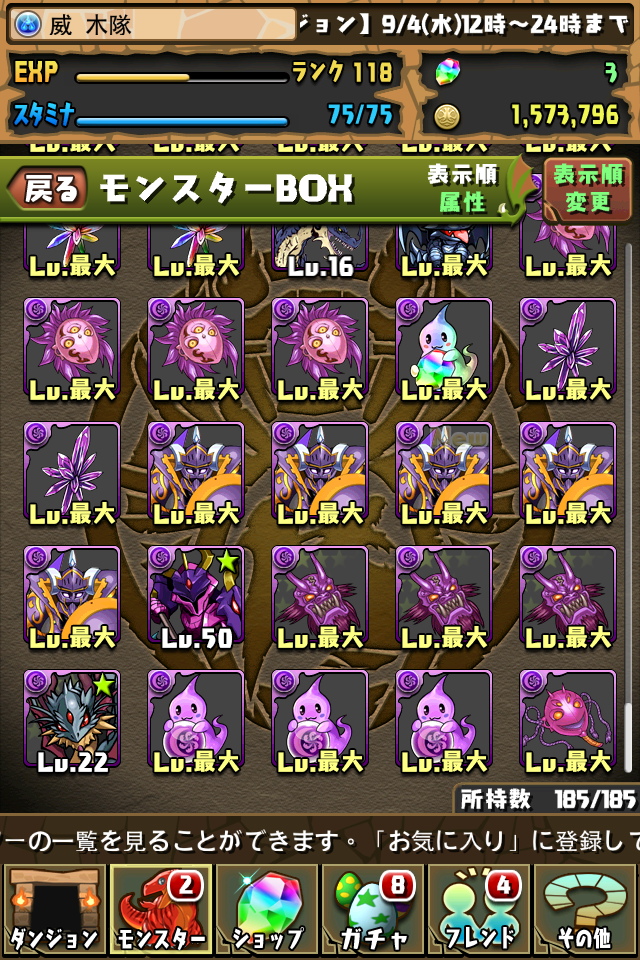640x960 pixels.
Task: Open the フレンド tab
Action: click(478, 910)
